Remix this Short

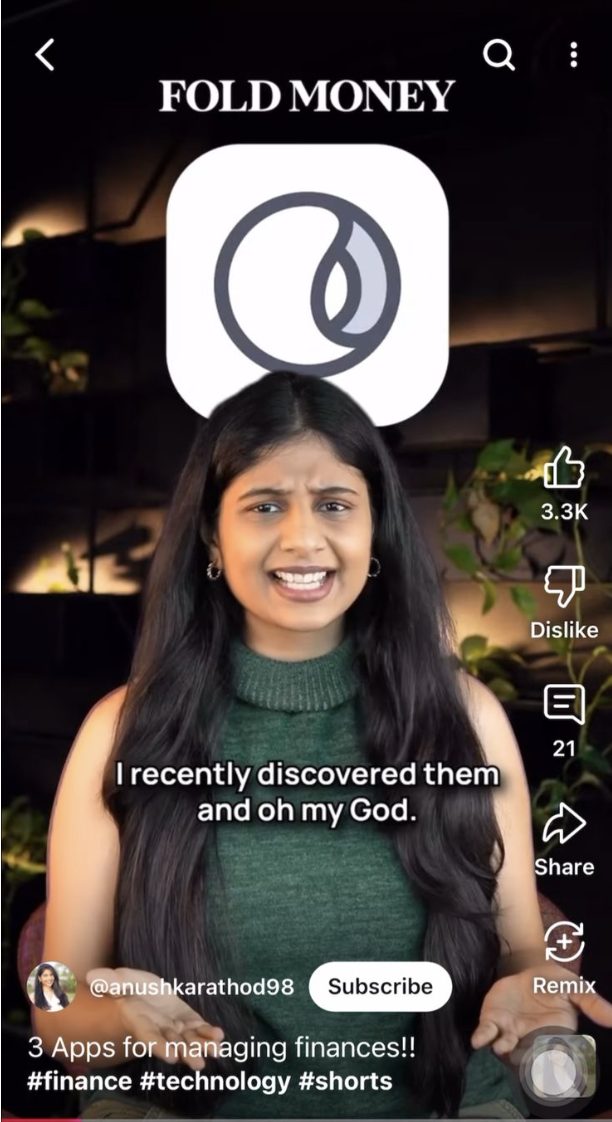coord(563,943)
